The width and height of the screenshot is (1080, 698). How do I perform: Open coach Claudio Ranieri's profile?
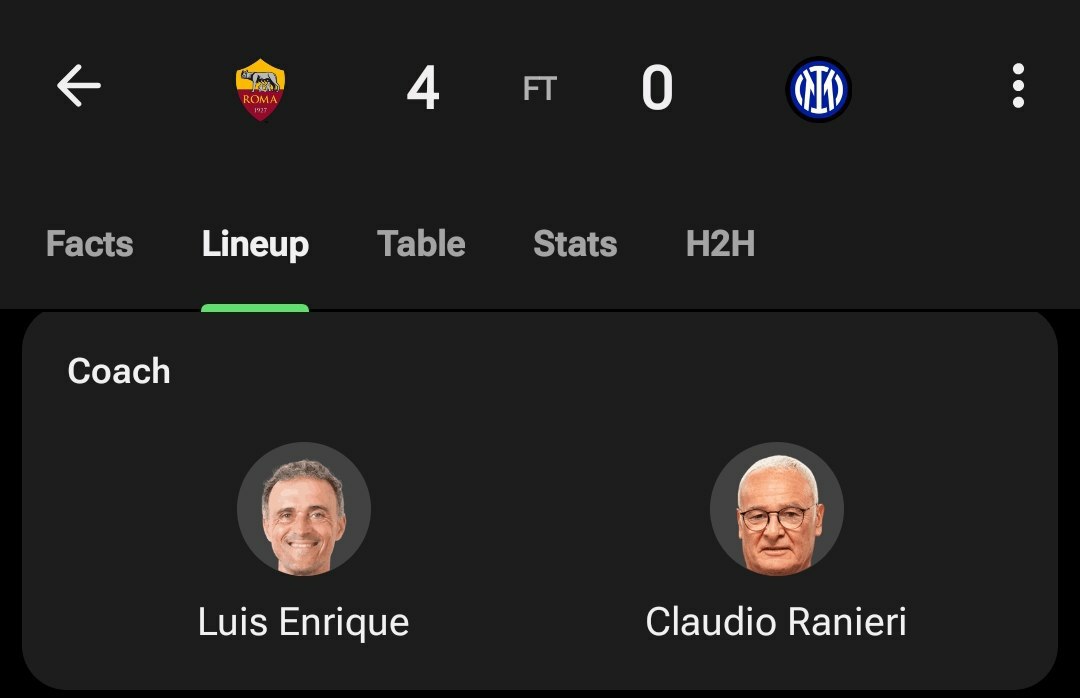[776, 510]
